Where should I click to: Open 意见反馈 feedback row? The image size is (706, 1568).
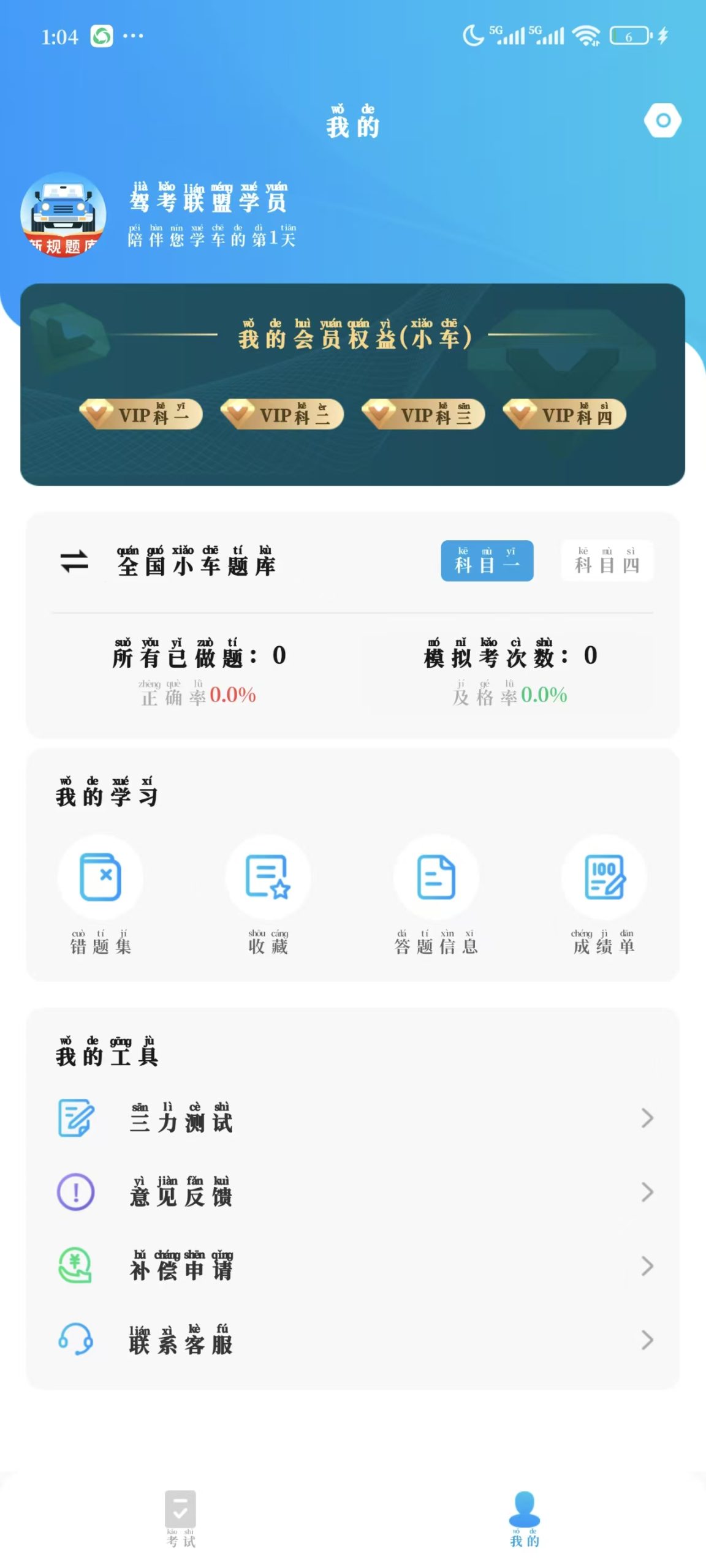coord(353,1192)
